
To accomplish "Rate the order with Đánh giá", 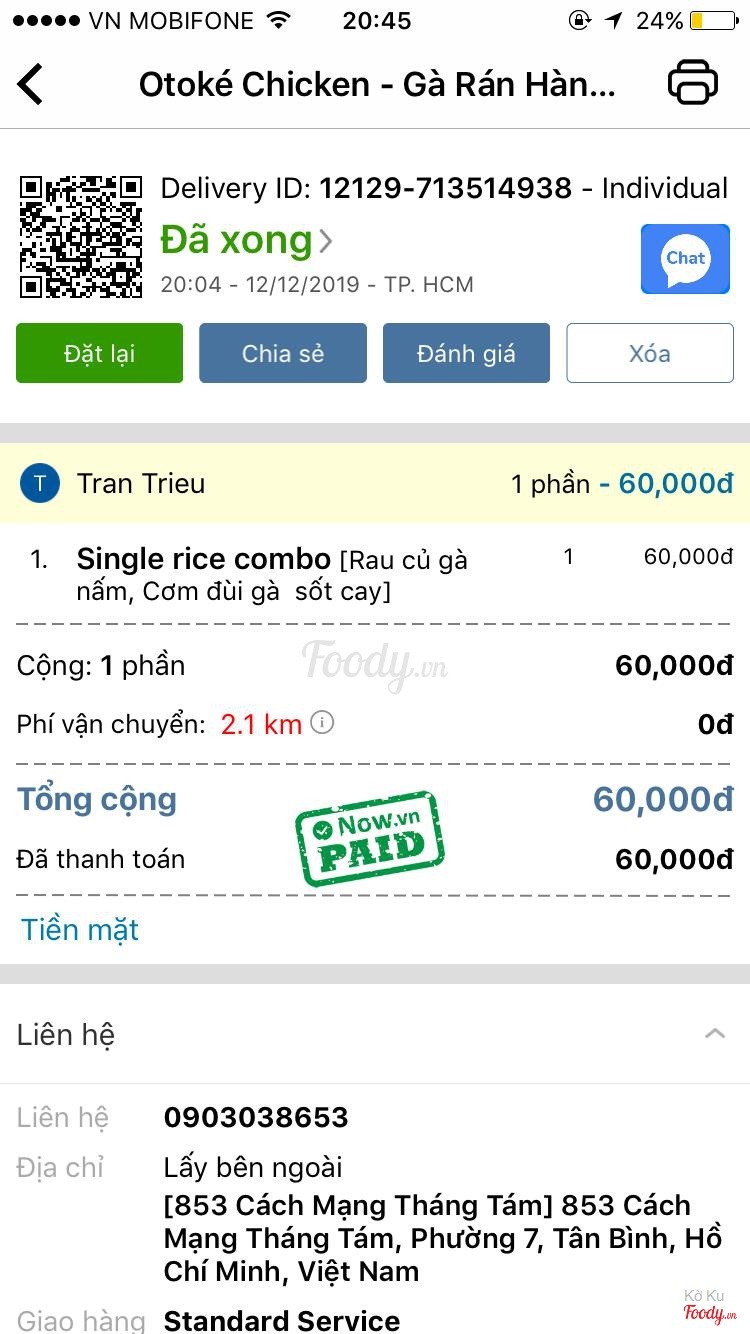I will click(466, 353).
